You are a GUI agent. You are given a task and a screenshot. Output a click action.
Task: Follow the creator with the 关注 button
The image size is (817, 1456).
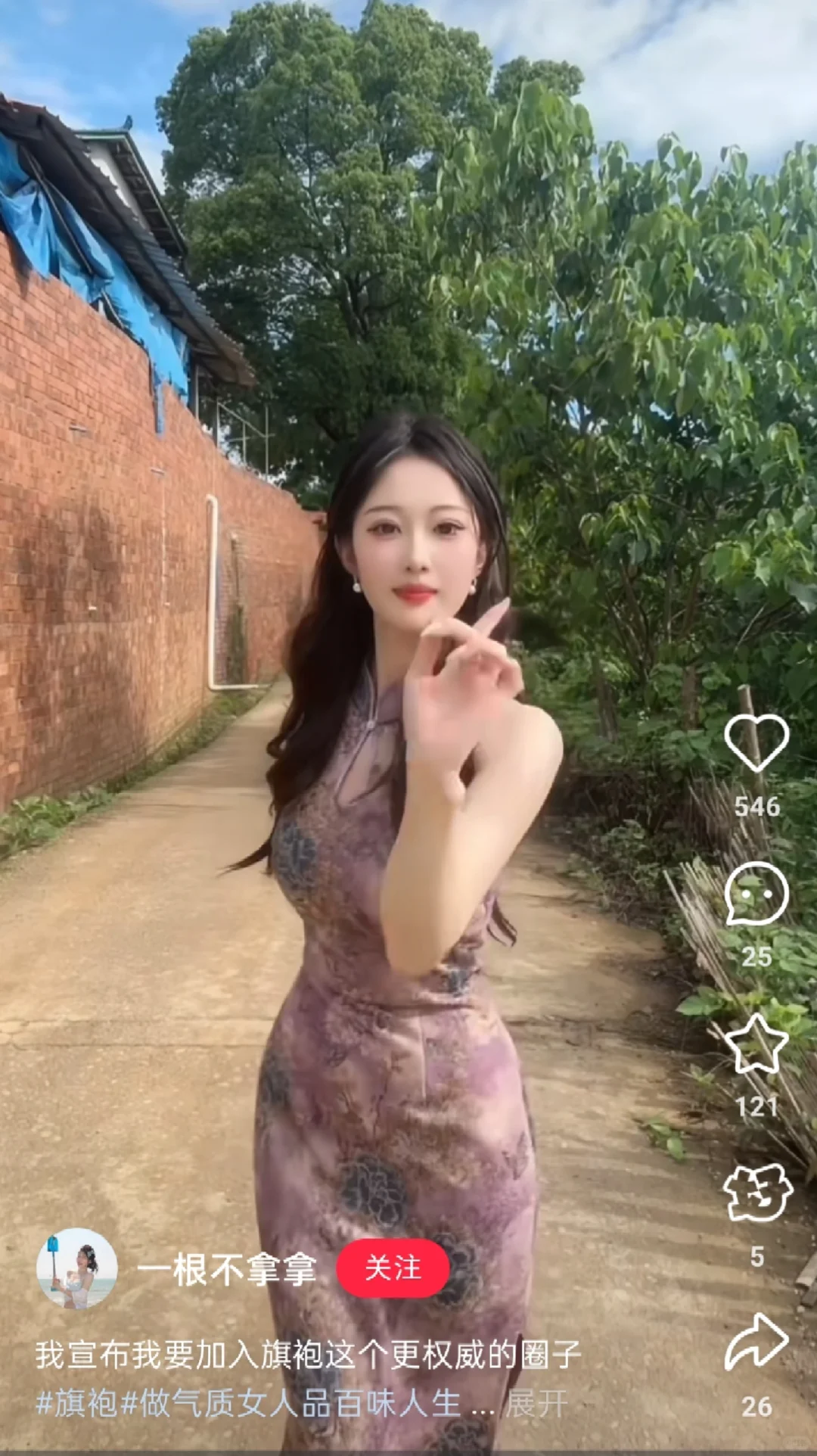[x=393, y=1268]
